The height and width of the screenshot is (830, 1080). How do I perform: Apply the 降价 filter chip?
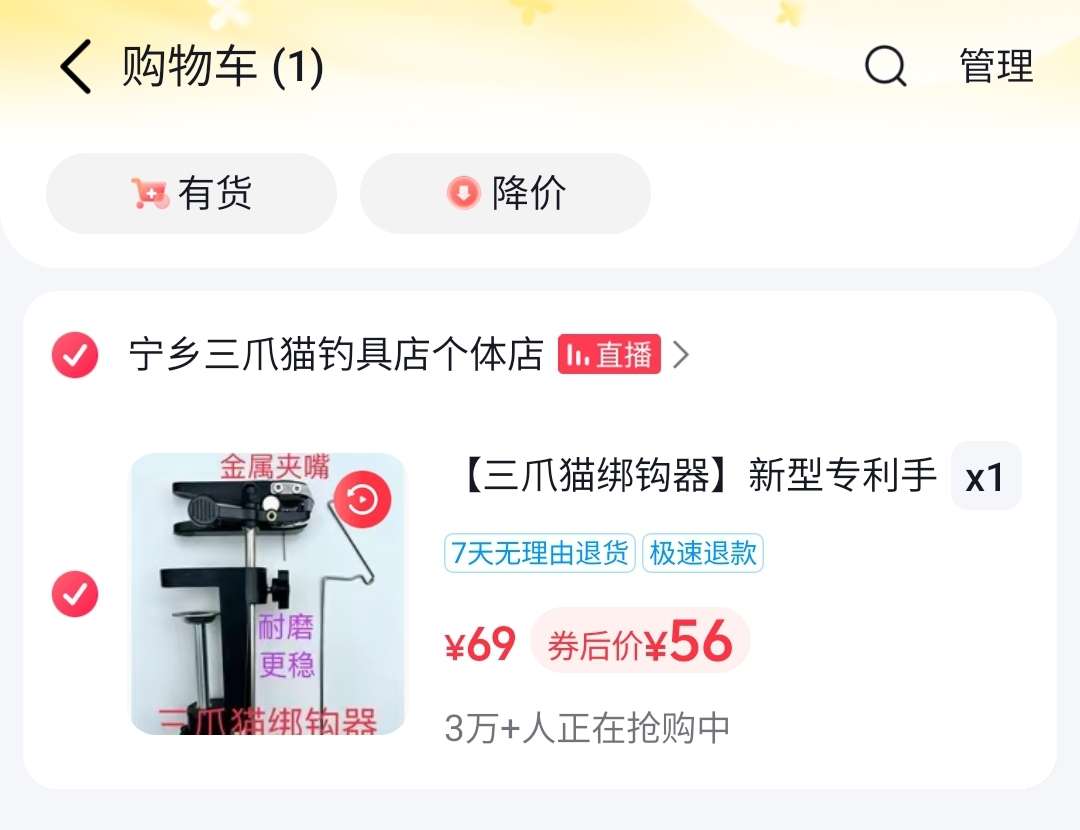(505, 193)
